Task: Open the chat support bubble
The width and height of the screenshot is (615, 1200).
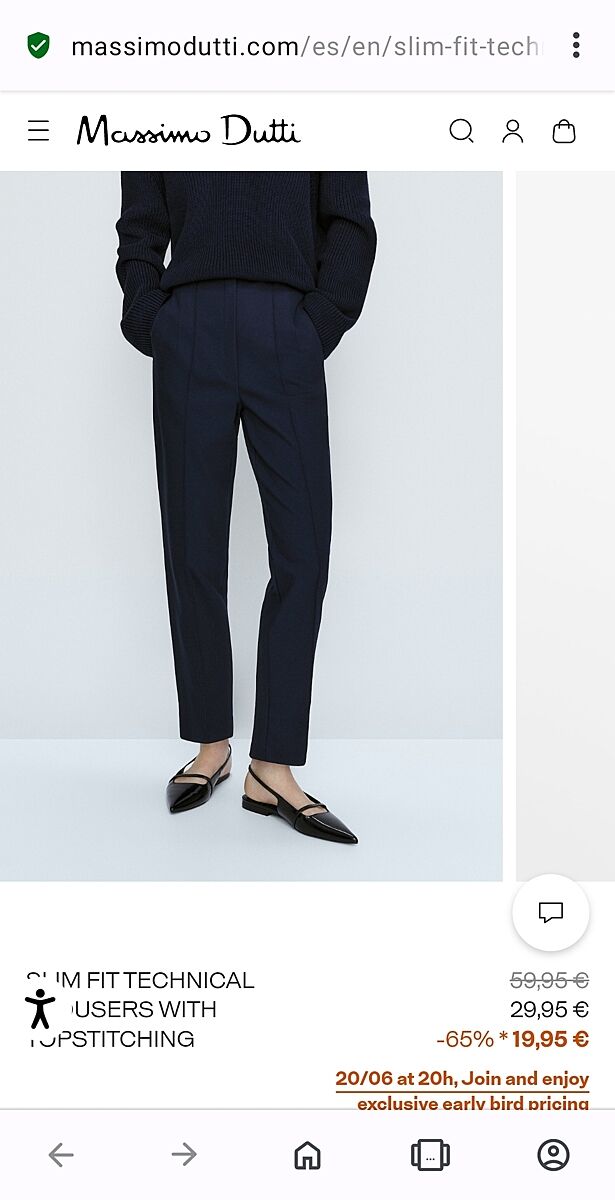Action: [x=551, y=912]
